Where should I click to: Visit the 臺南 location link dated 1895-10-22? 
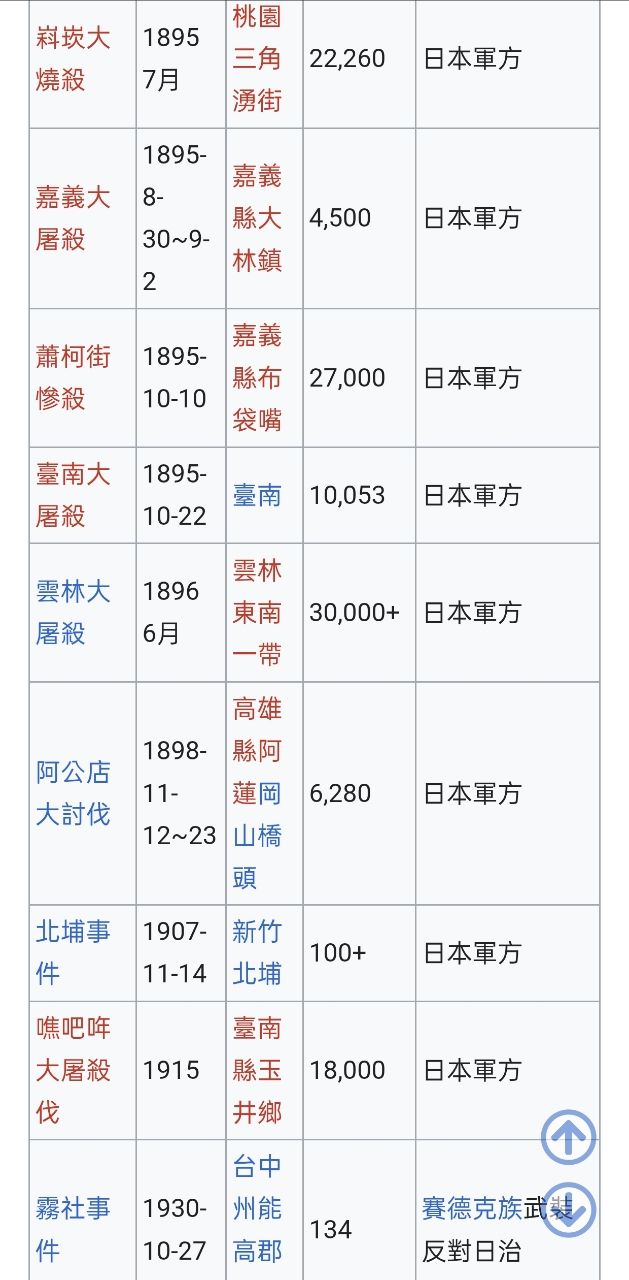point(257,495)
